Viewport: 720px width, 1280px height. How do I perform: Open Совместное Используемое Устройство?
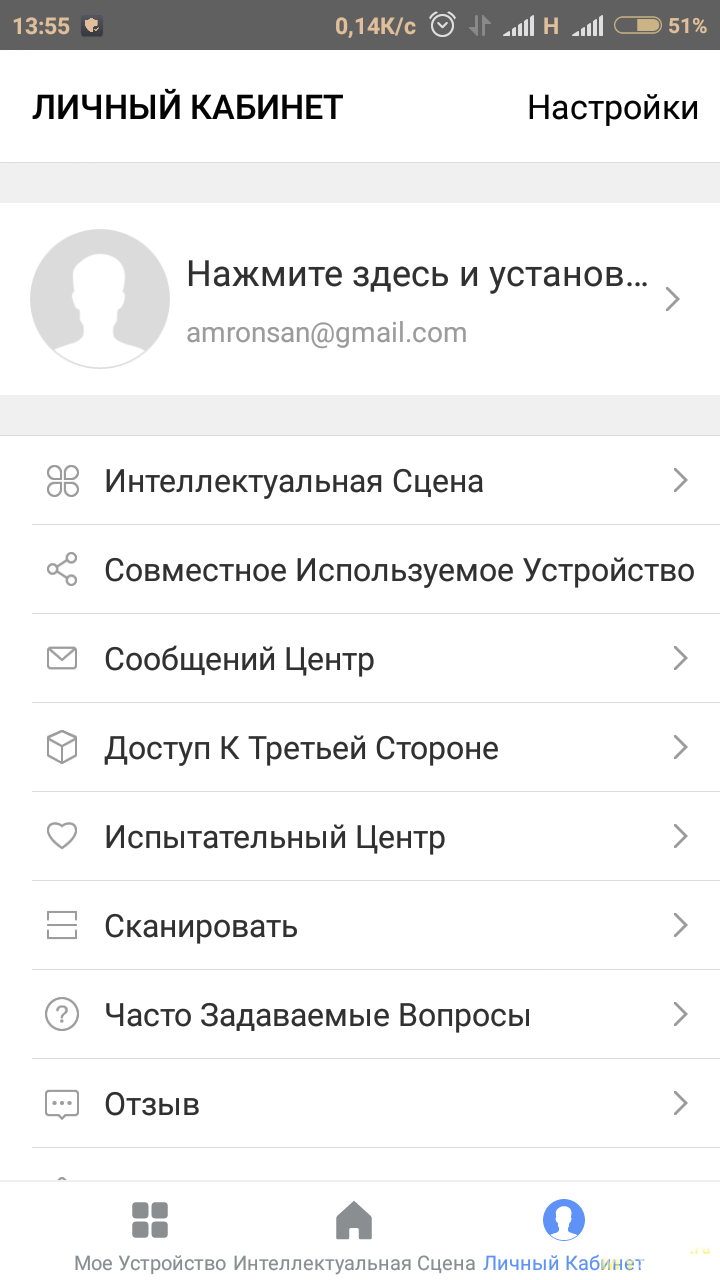[360, 570]
